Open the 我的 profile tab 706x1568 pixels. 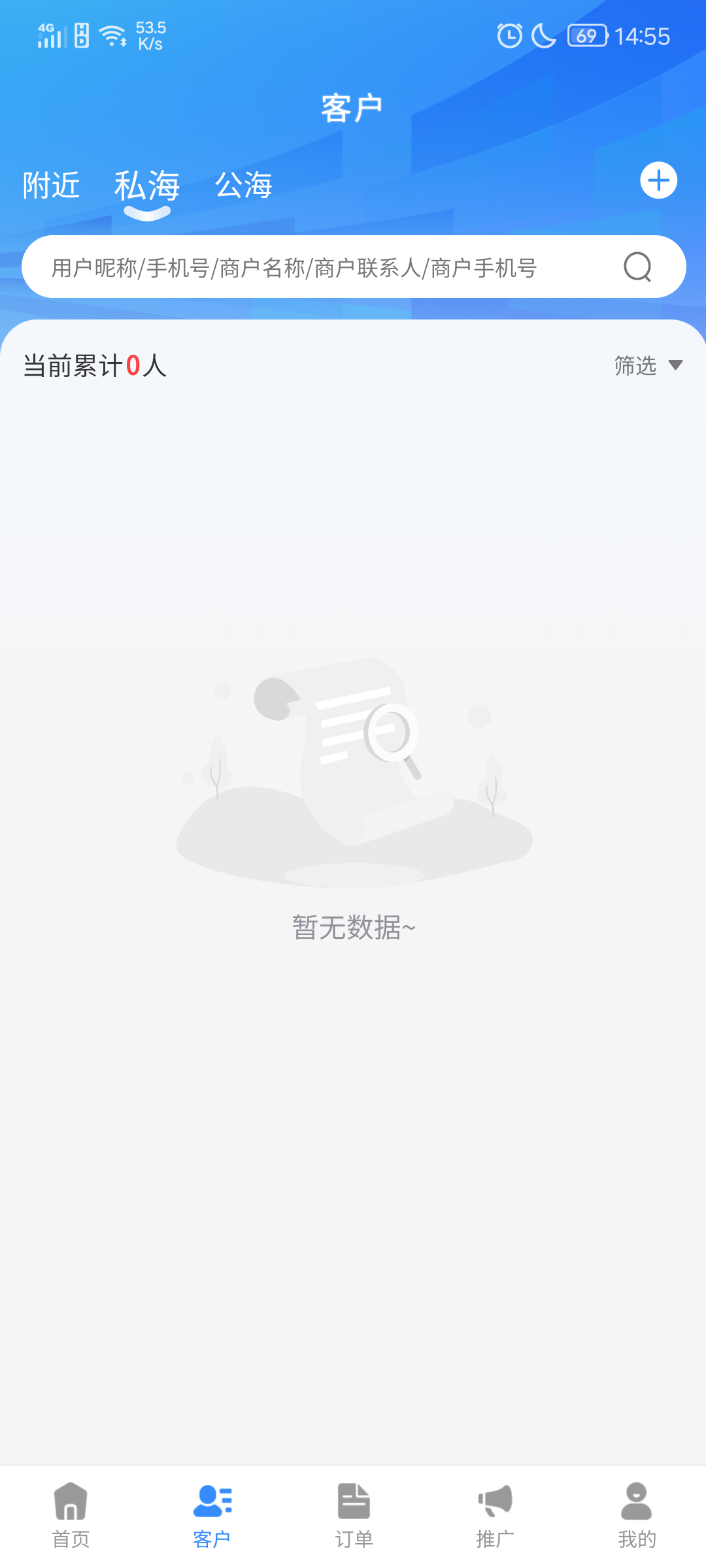coord(636,1516)
